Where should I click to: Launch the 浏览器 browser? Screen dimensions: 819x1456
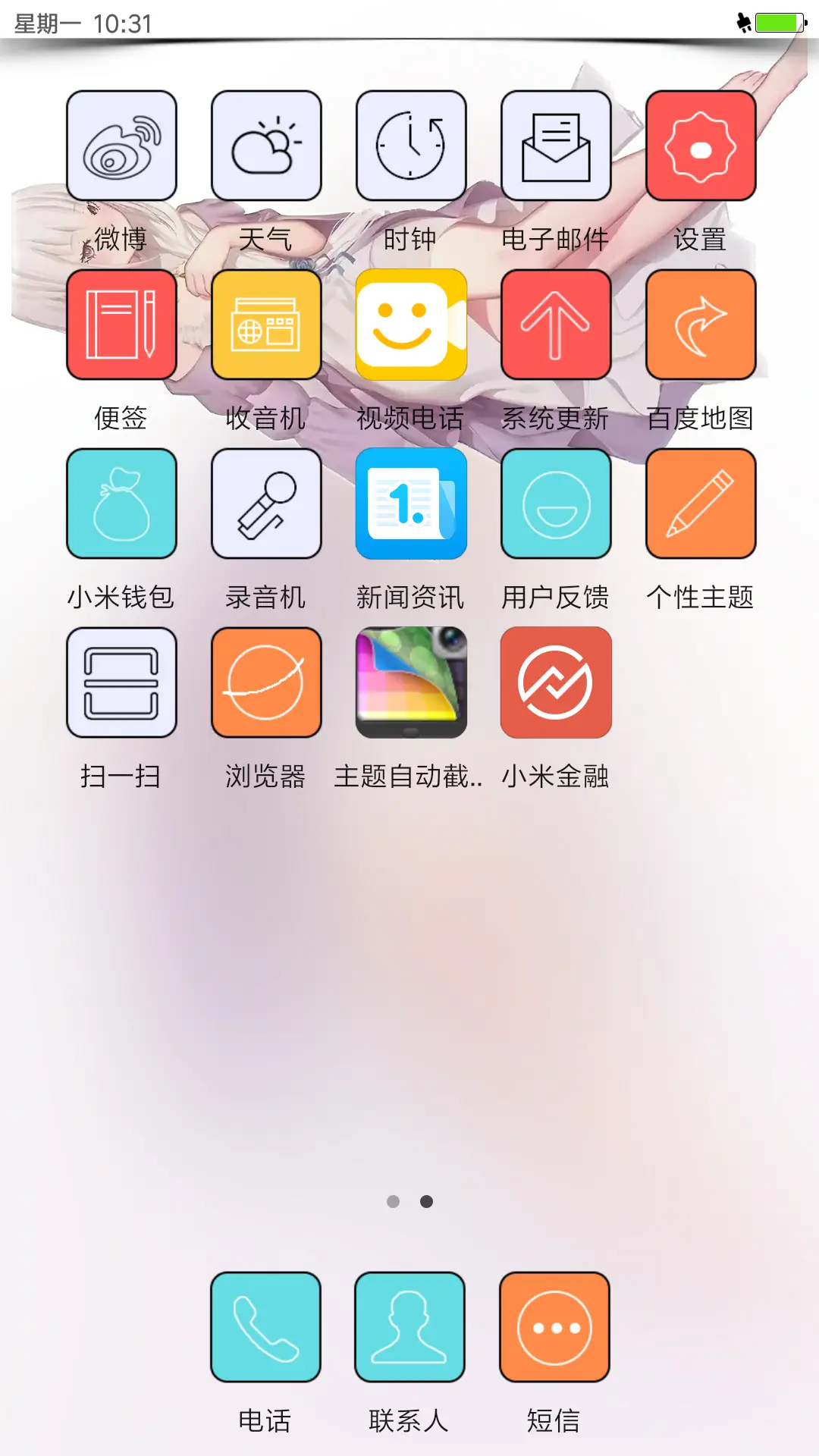[266, 682]
